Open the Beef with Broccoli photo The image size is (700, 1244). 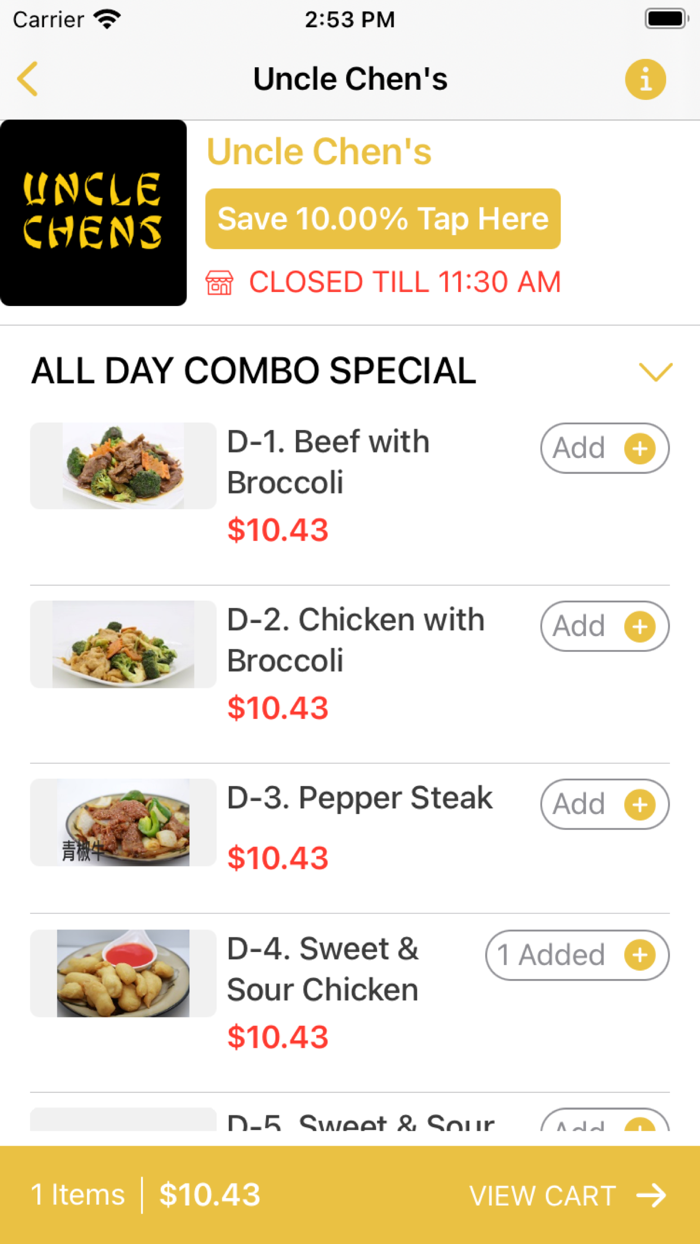[123, 466]
